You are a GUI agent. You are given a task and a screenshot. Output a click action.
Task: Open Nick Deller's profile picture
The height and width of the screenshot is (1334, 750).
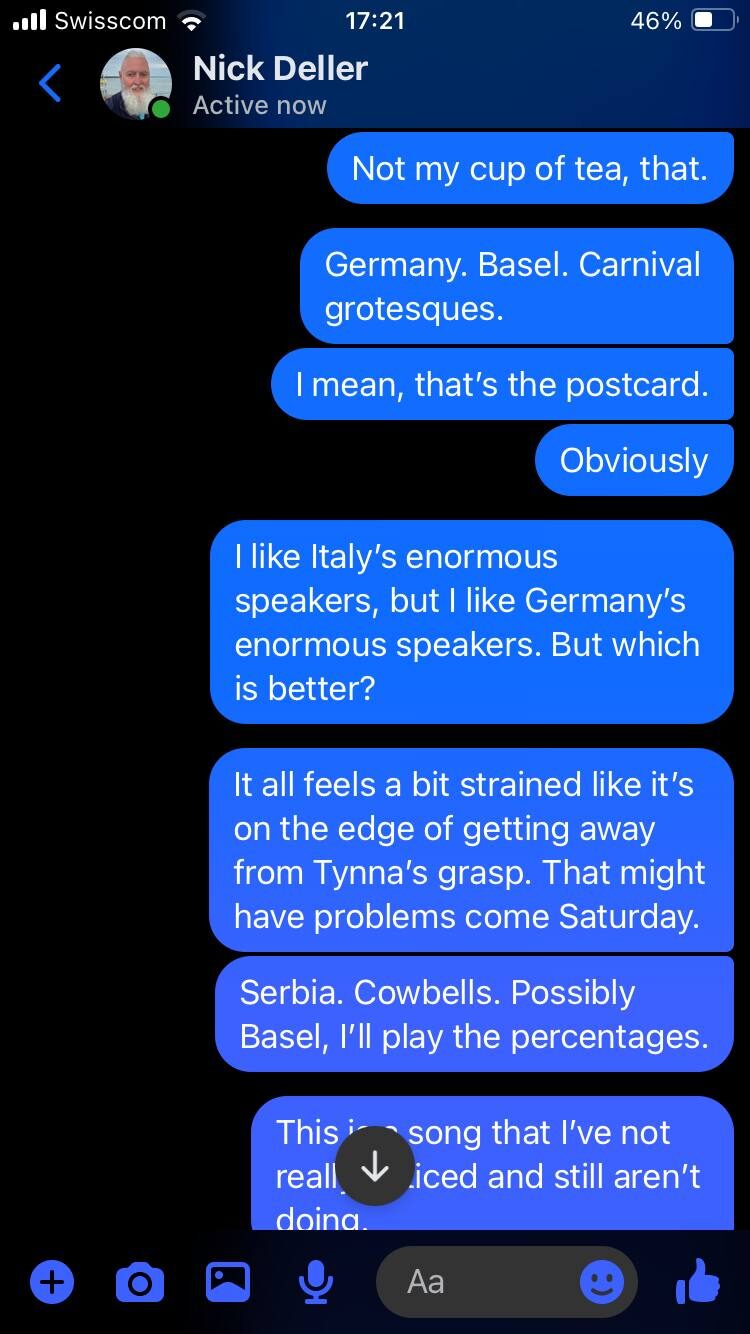(x=135, y=84)
